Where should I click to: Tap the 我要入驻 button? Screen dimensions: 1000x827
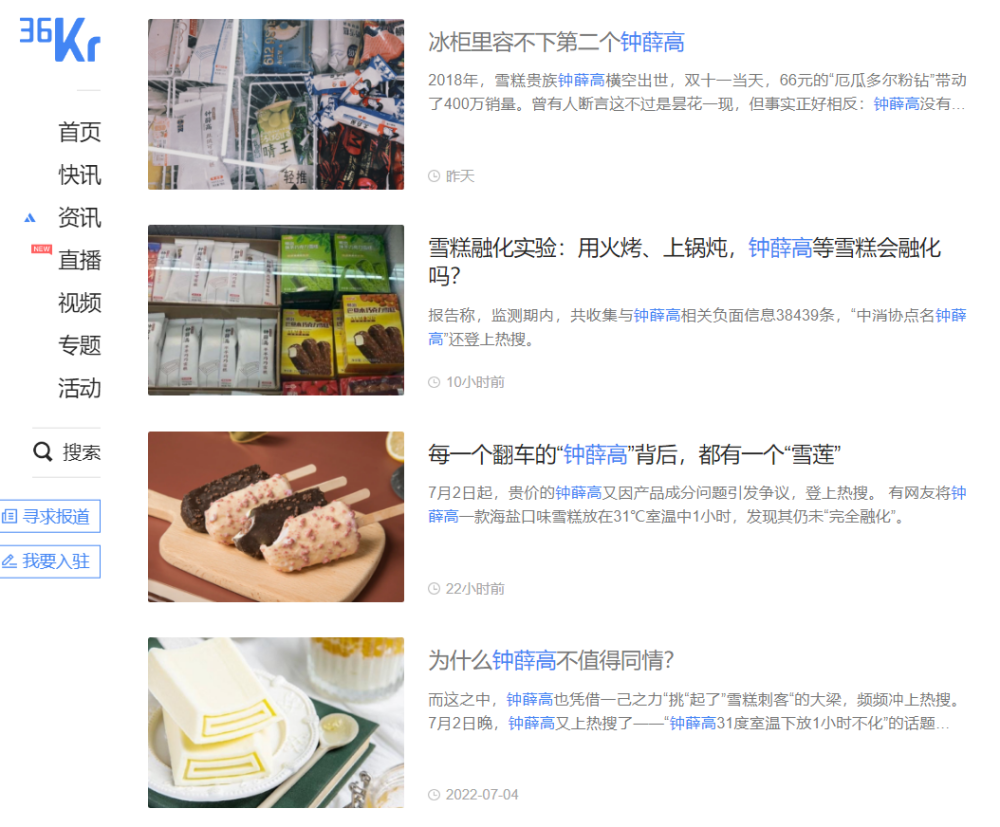coord(48,561)
